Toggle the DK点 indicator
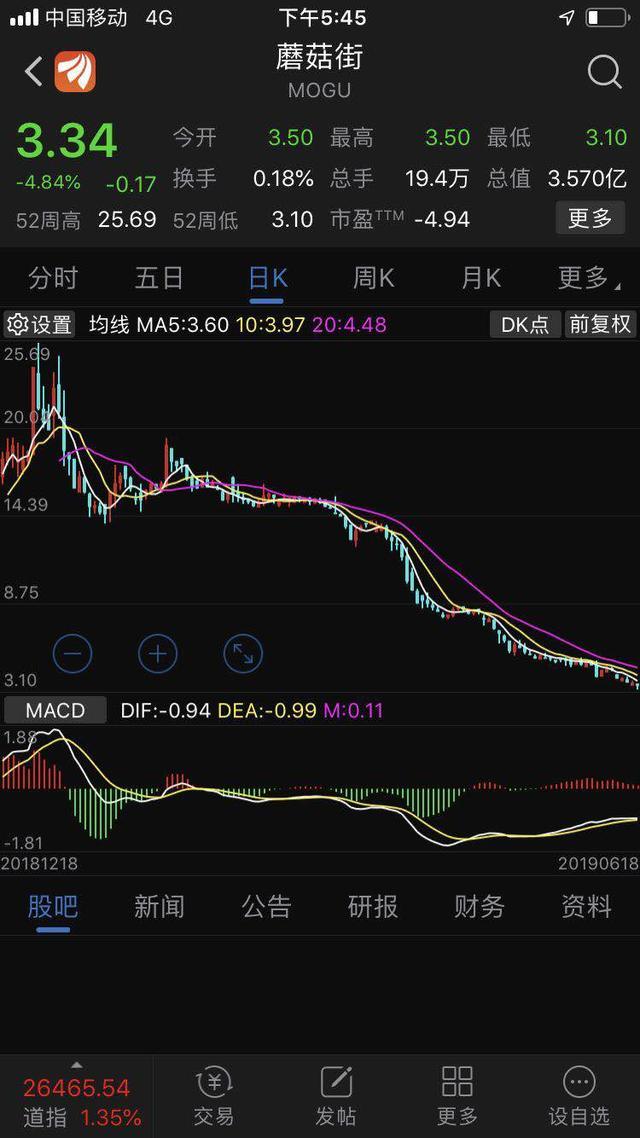640x1138 pixels. pos(525,324)
